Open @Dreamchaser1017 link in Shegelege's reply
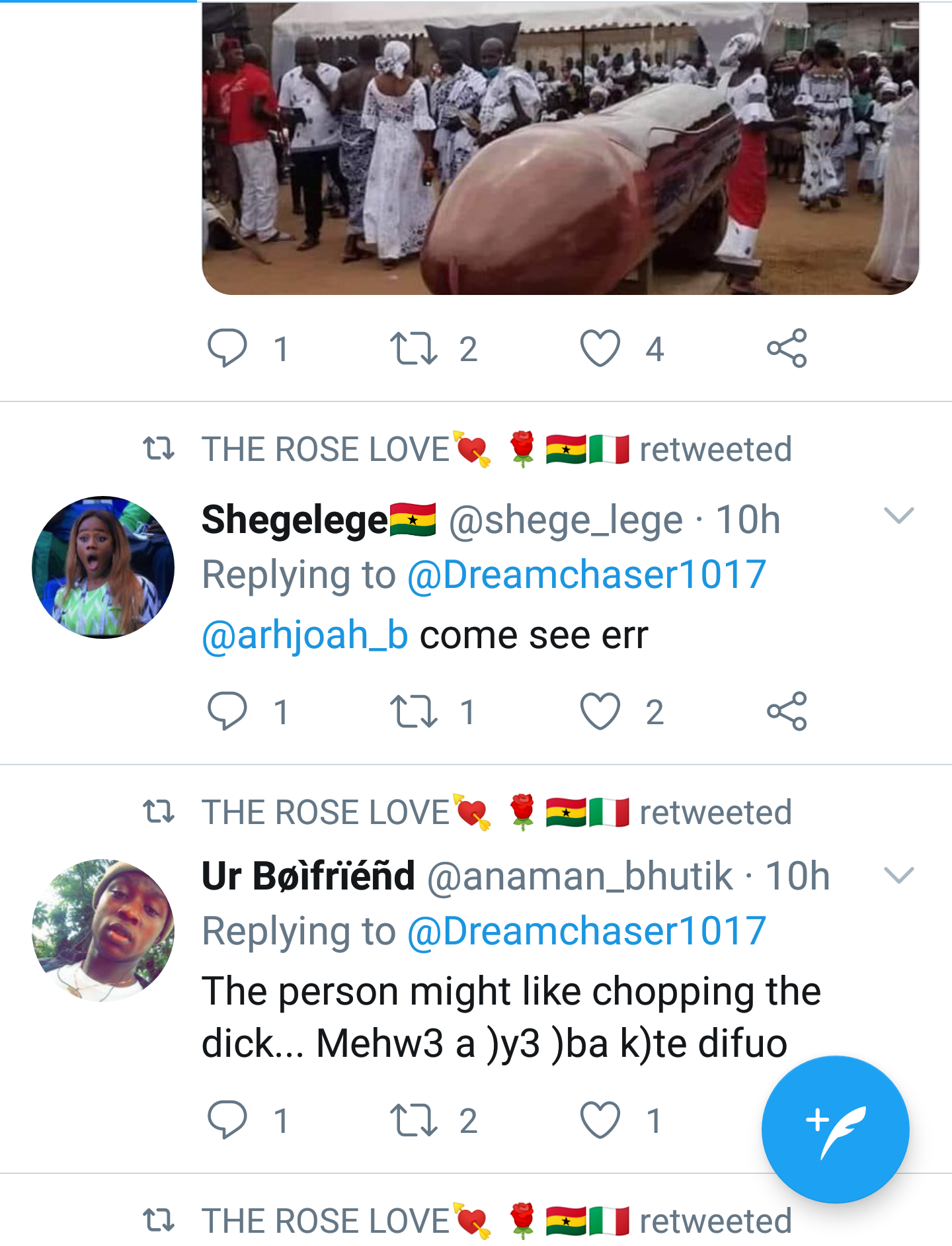The width and height of the screenshot is (952, 1246). 586,574
